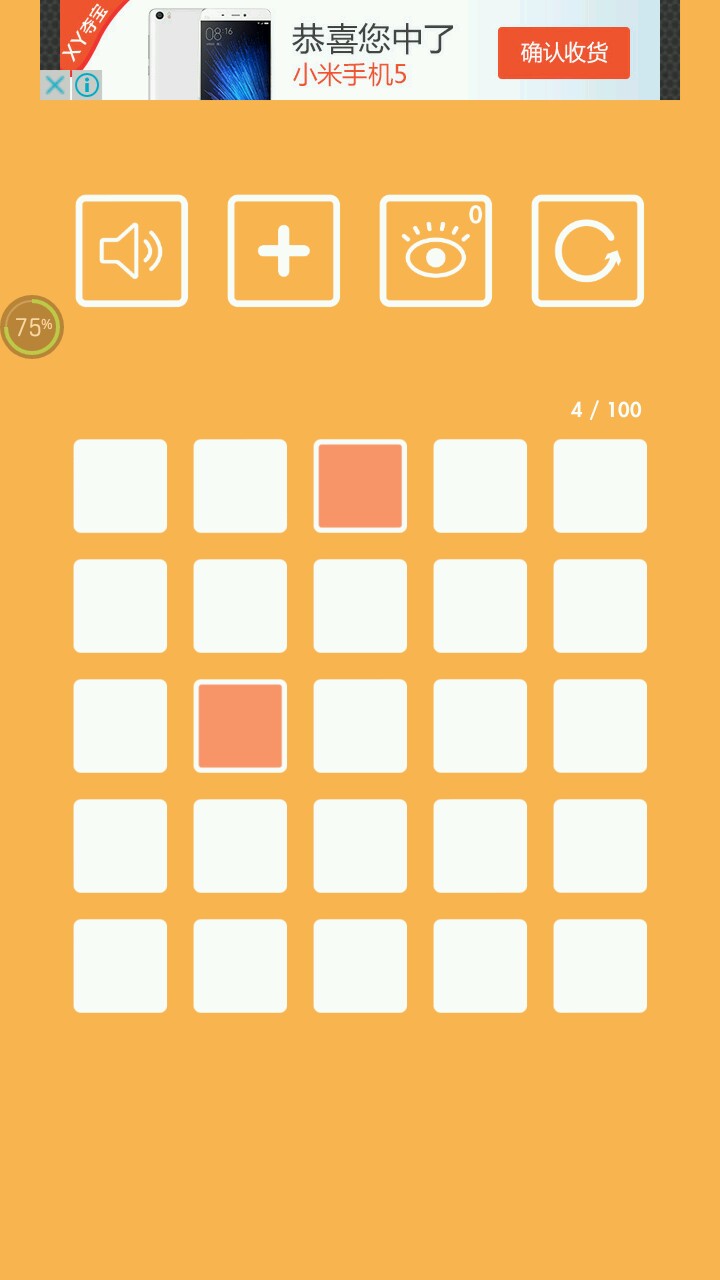Viewport: 720px width, 1280px height.
Task: Tap the orange tile in third row
Action: coord(240,726)
